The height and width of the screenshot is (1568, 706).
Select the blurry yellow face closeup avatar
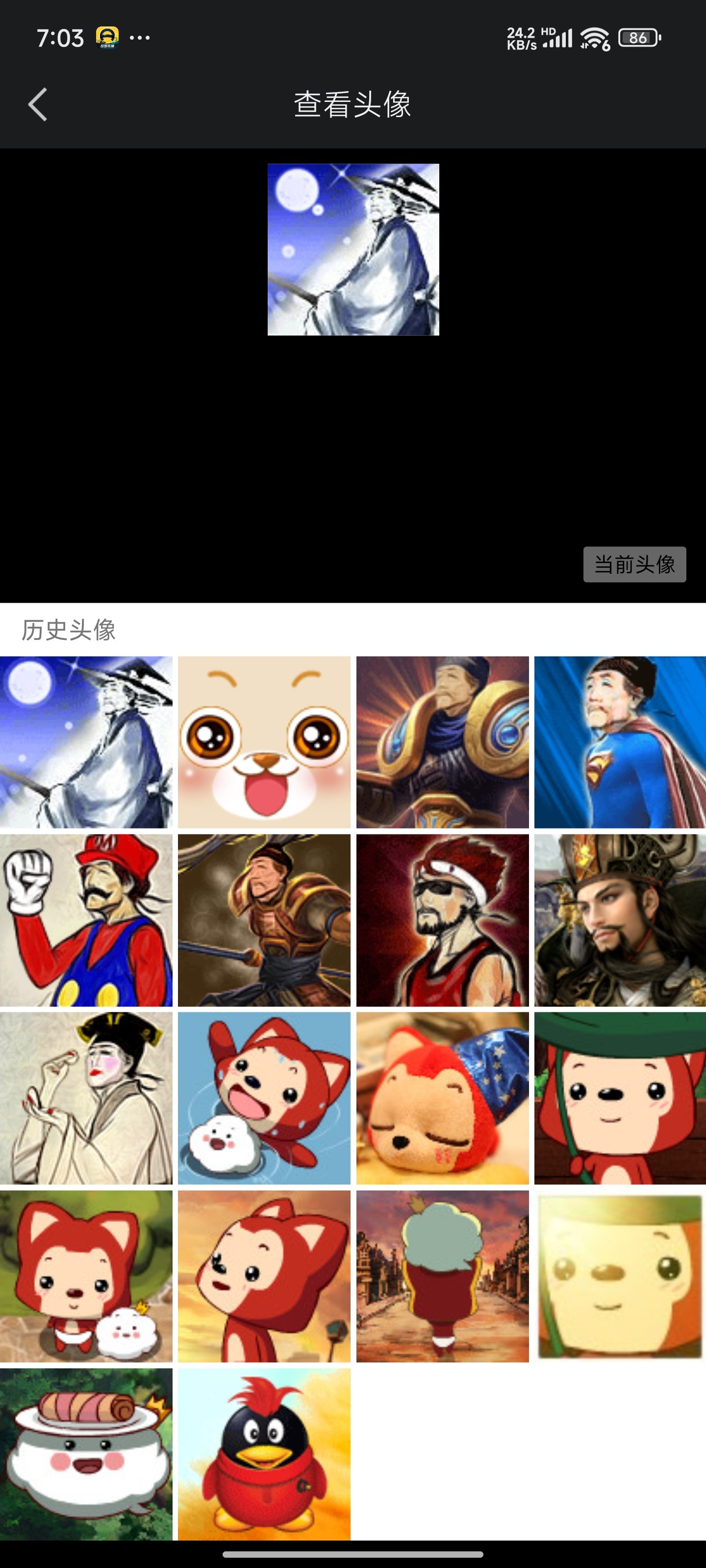[x=620, y=1276]
